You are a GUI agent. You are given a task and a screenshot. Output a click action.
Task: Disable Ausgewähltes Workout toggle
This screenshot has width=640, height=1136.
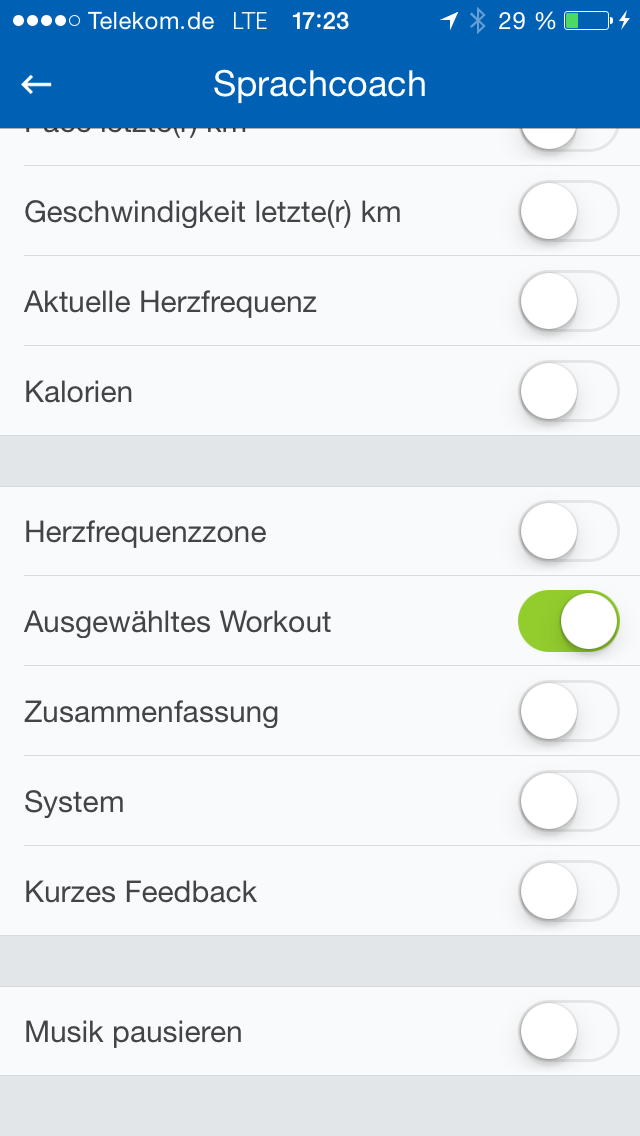coord(568,621)
